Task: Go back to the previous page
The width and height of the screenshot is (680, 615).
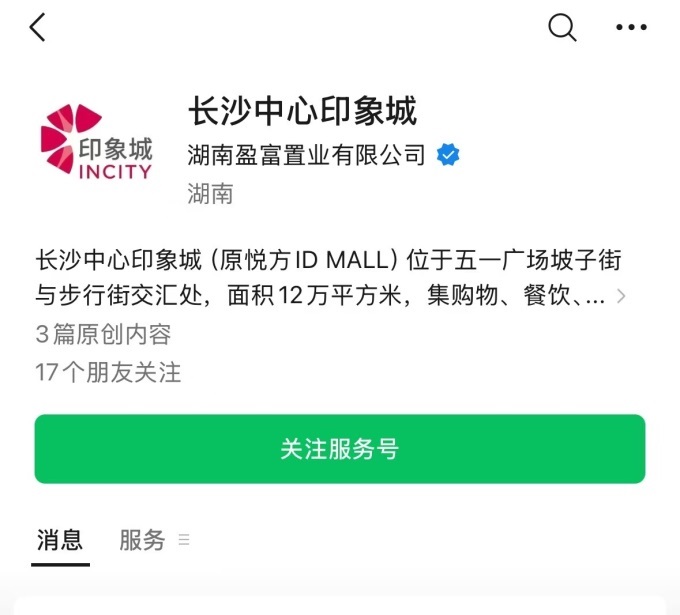Action: coord(38,28)
